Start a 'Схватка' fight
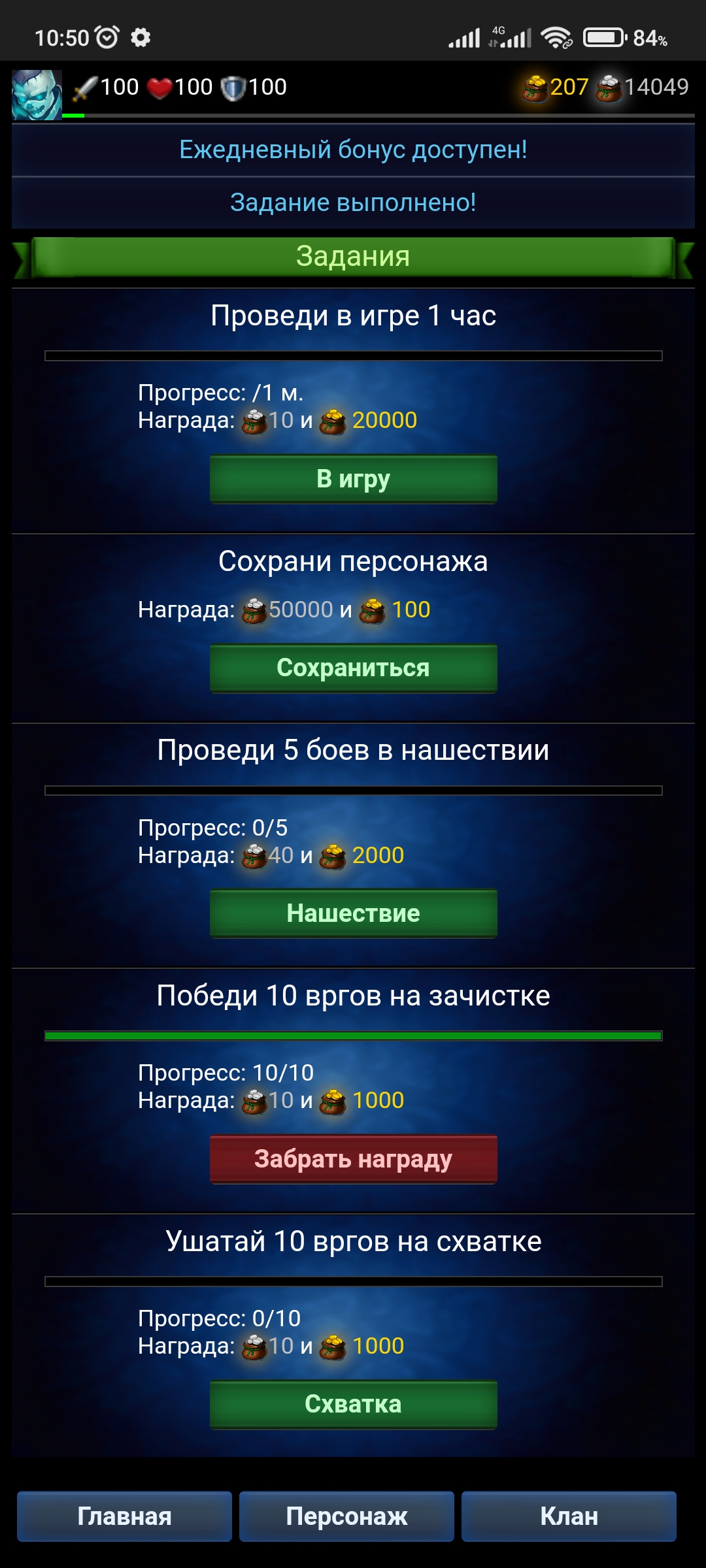Viewport: 706px width, 1568px height. (x=353, y=1404)
